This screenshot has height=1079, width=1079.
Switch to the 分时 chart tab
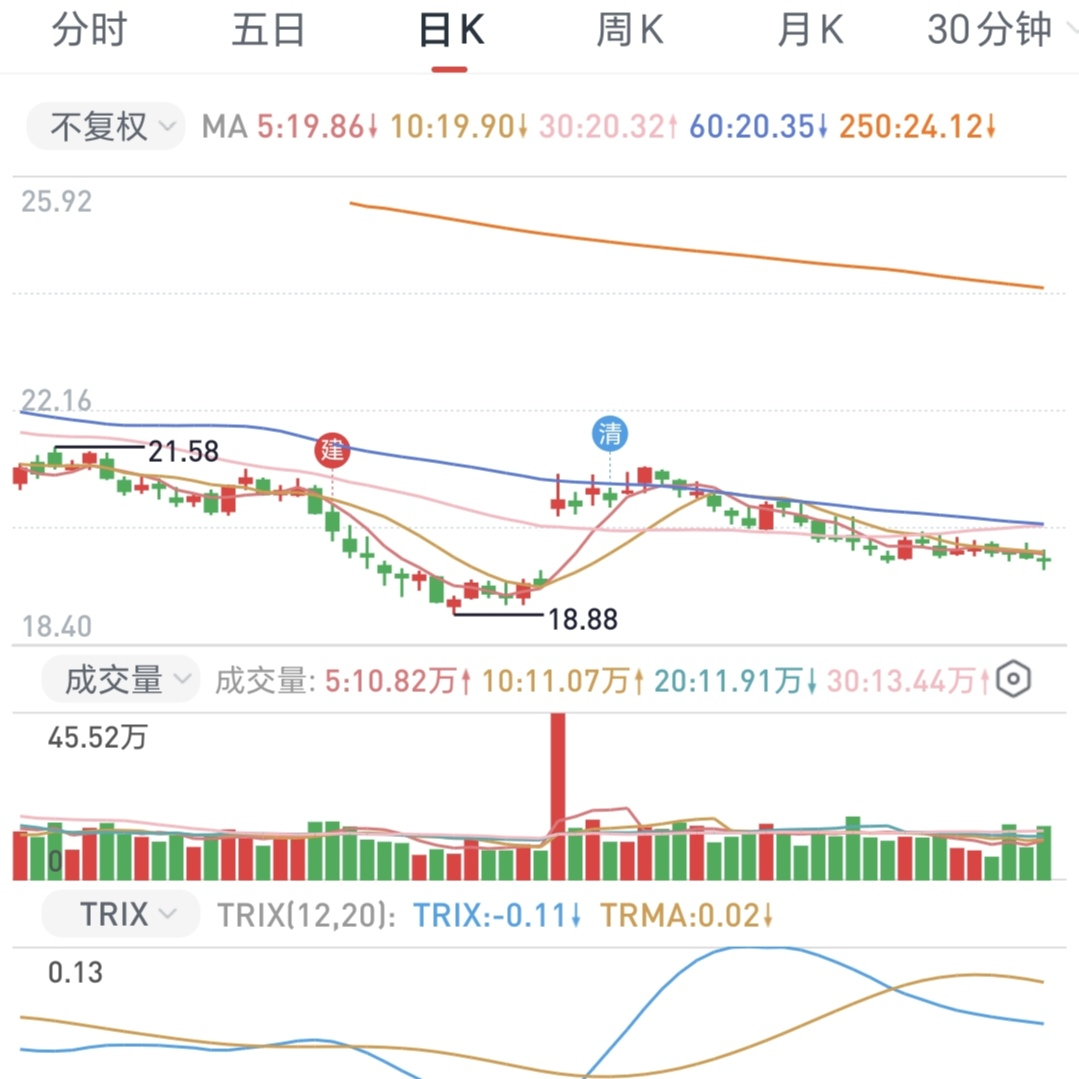89,32
